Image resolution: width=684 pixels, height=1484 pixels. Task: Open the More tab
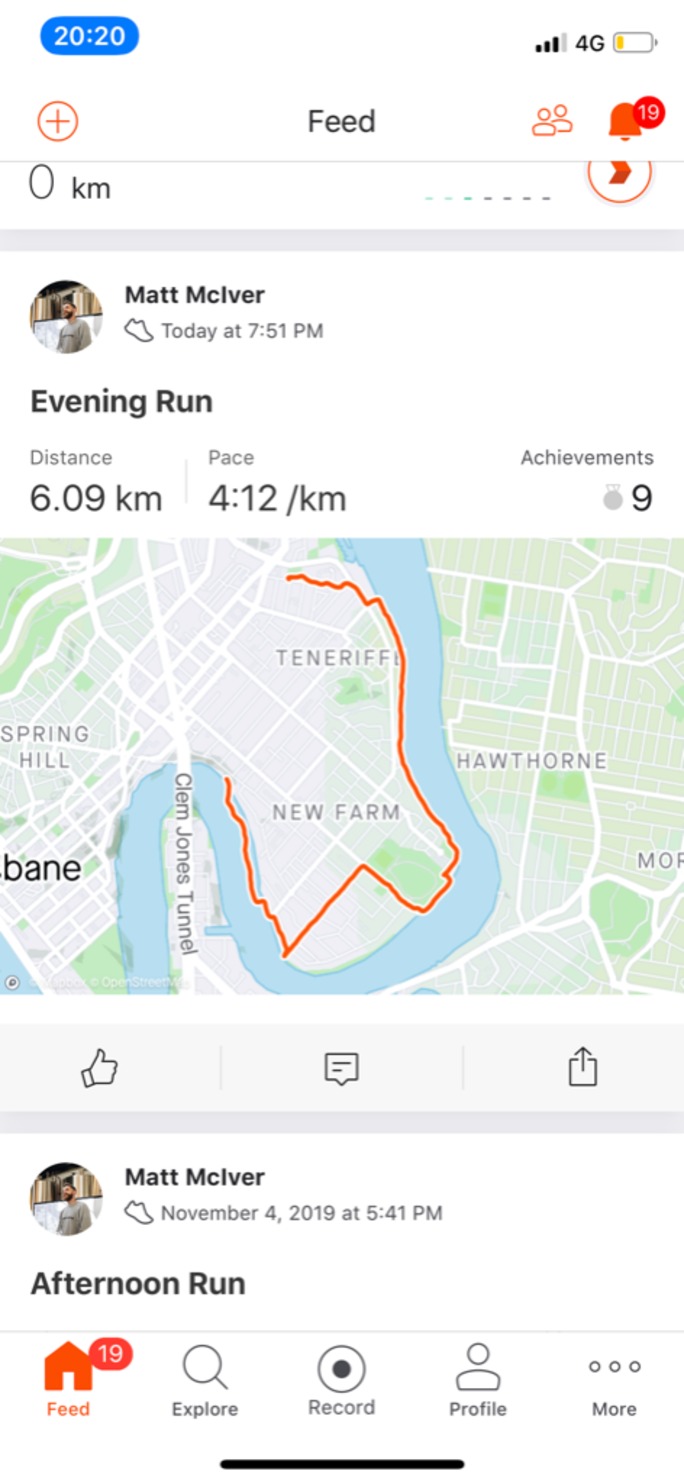[x=613, y=1381]
